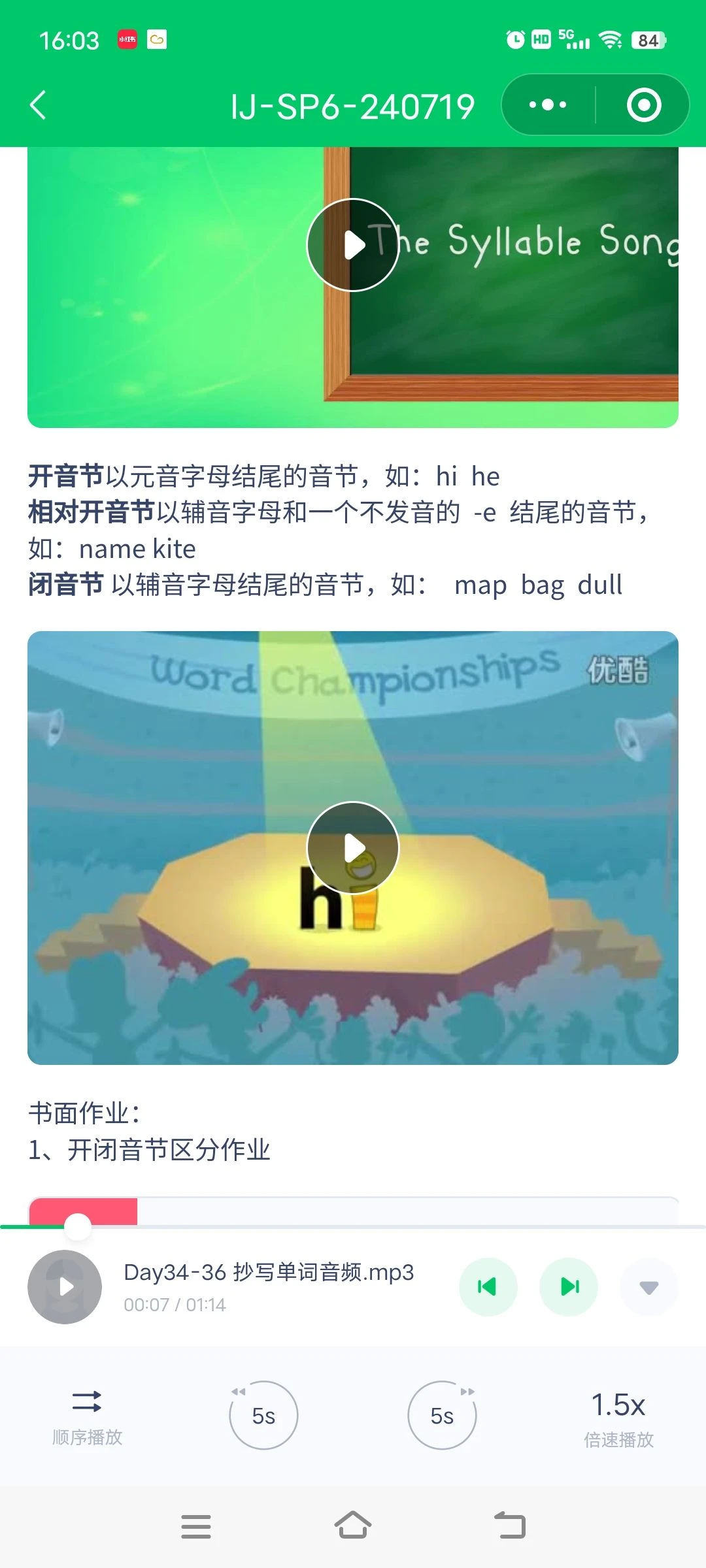Screen dimensions: 706x1568
Task: Change the 顺序播放 playback order mode
Action: pos(87,1416)
